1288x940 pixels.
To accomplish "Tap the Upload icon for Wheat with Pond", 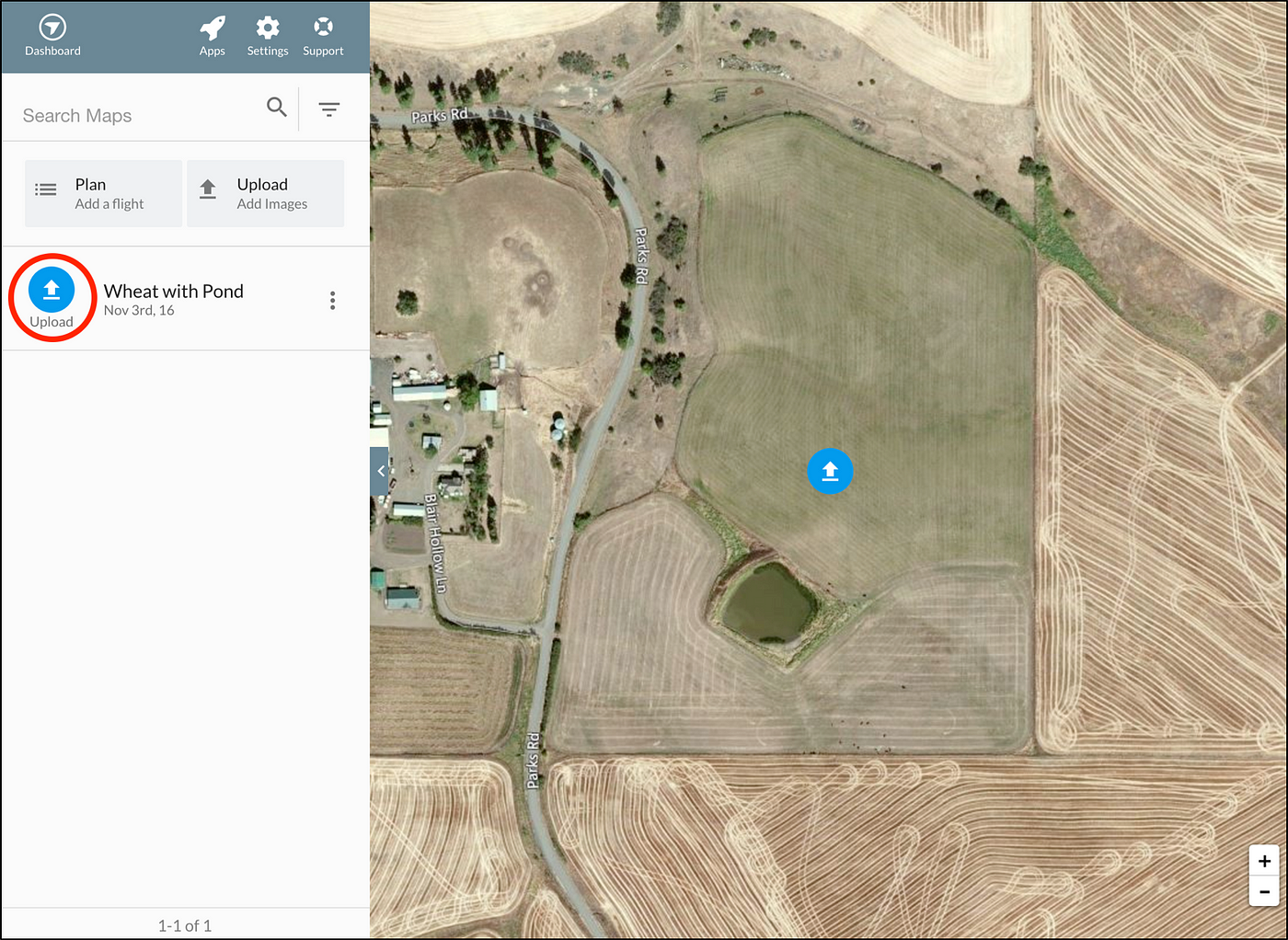I will click(x=52, y=291).
